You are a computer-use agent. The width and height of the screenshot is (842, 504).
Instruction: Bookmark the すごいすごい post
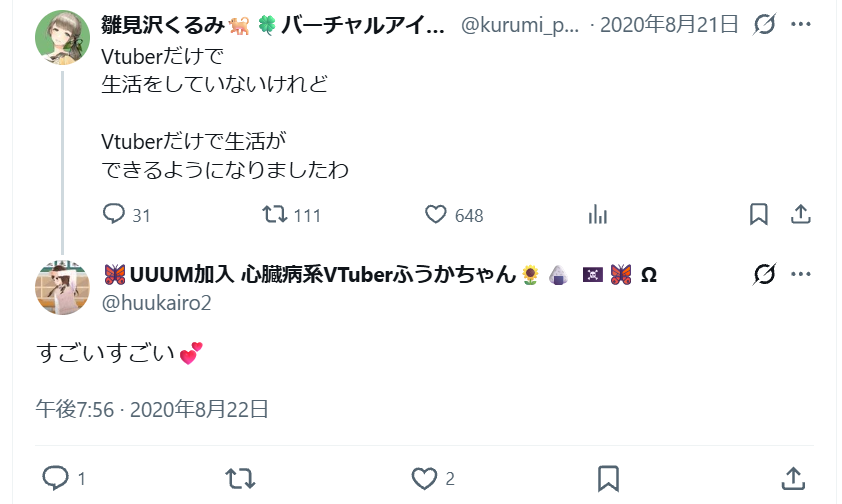pos(608,478)
